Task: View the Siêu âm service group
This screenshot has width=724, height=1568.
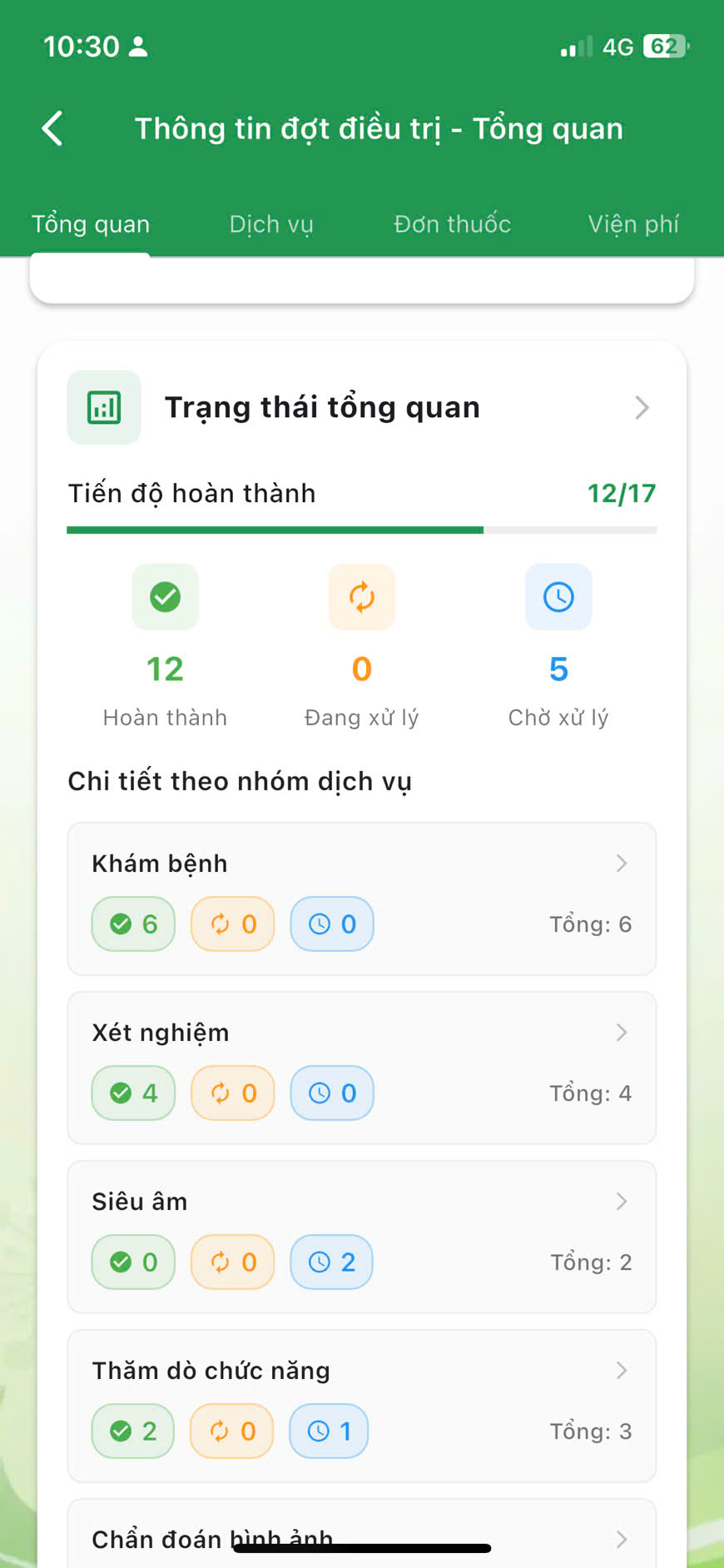Action: tap(361, 1203)
